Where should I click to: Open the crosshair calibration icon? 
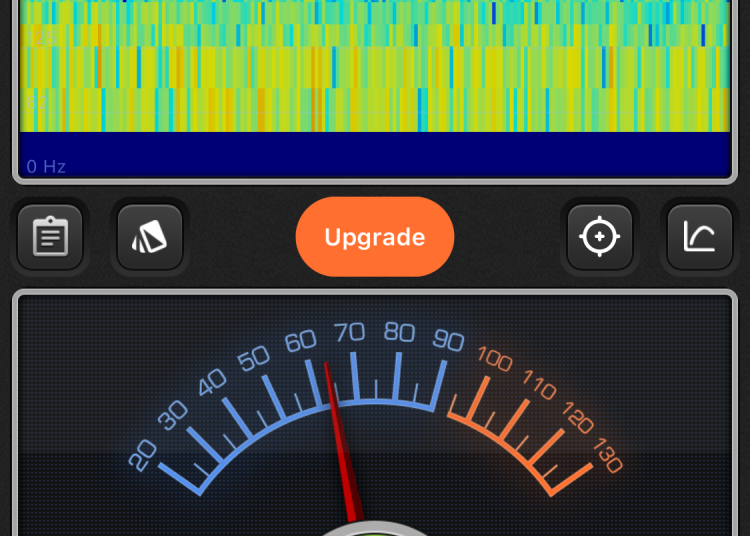(x=600, y=237)
